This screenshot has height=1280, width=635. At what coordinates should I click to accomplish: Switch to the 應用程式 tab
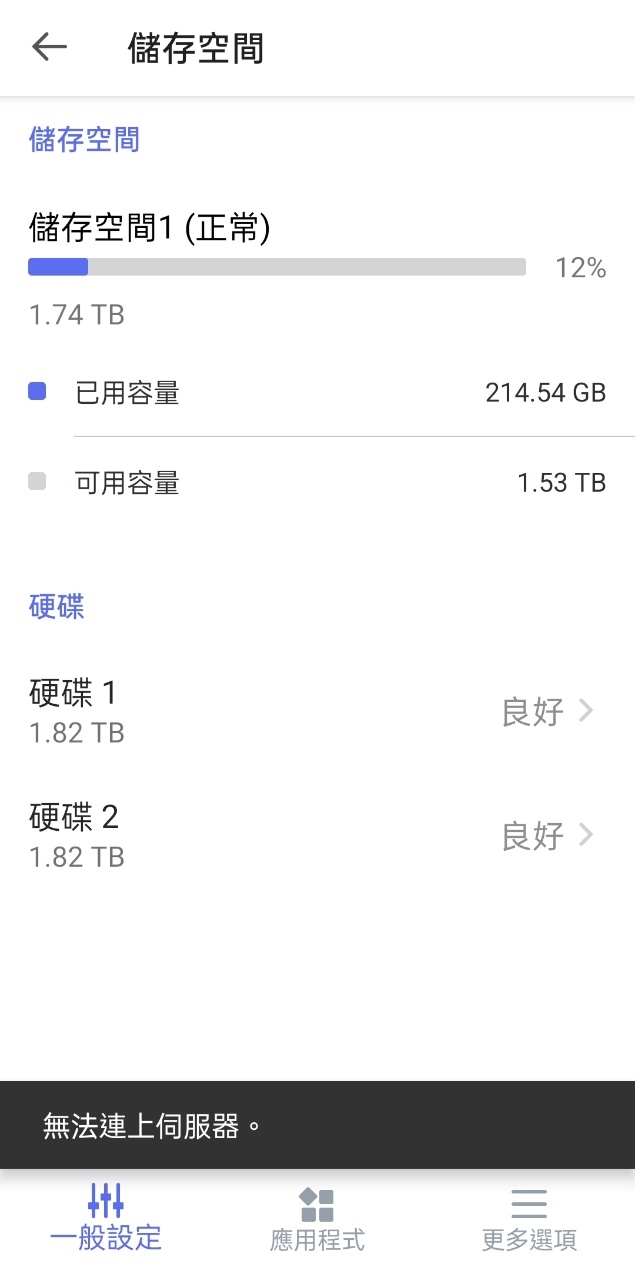317,1219
